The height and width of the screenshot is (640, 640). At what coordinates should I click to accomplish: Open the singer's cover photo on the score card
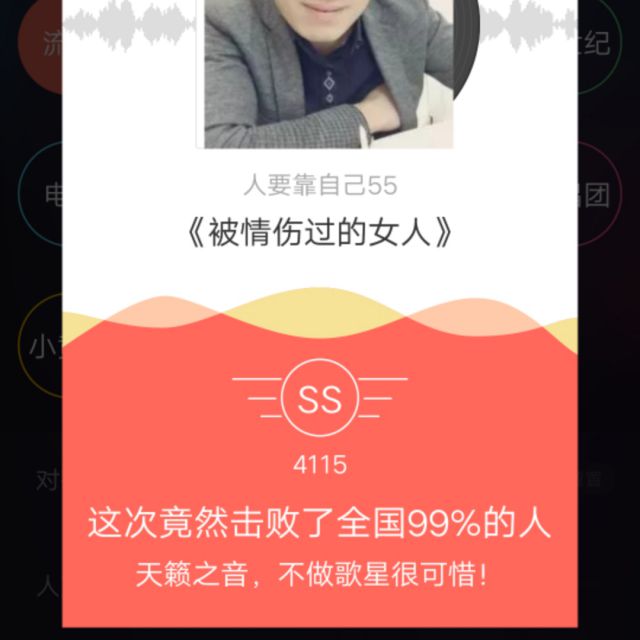point(328,74)
